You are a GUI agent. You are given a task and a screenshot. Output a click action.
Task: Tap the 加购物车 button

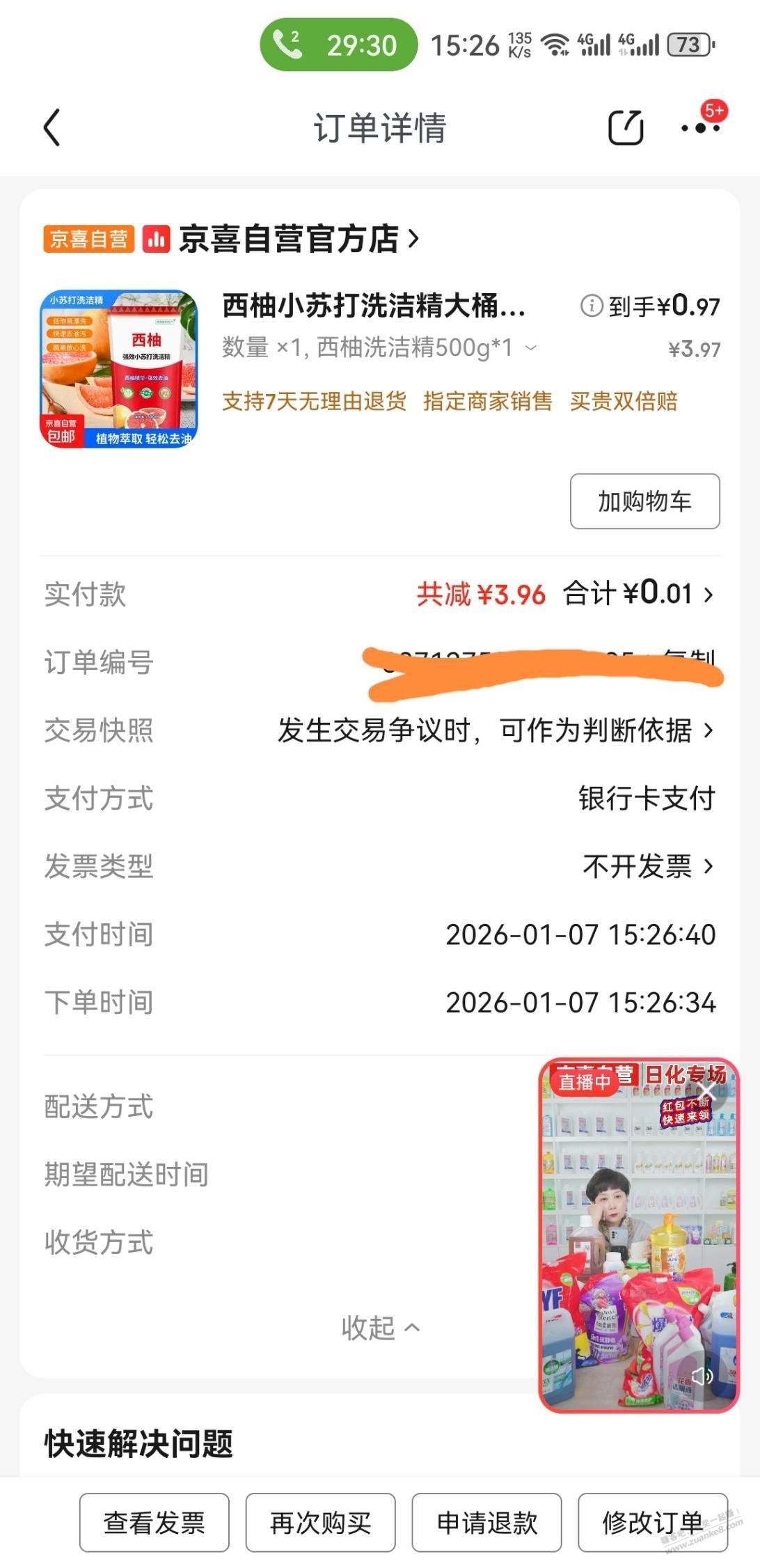(644, 501)
